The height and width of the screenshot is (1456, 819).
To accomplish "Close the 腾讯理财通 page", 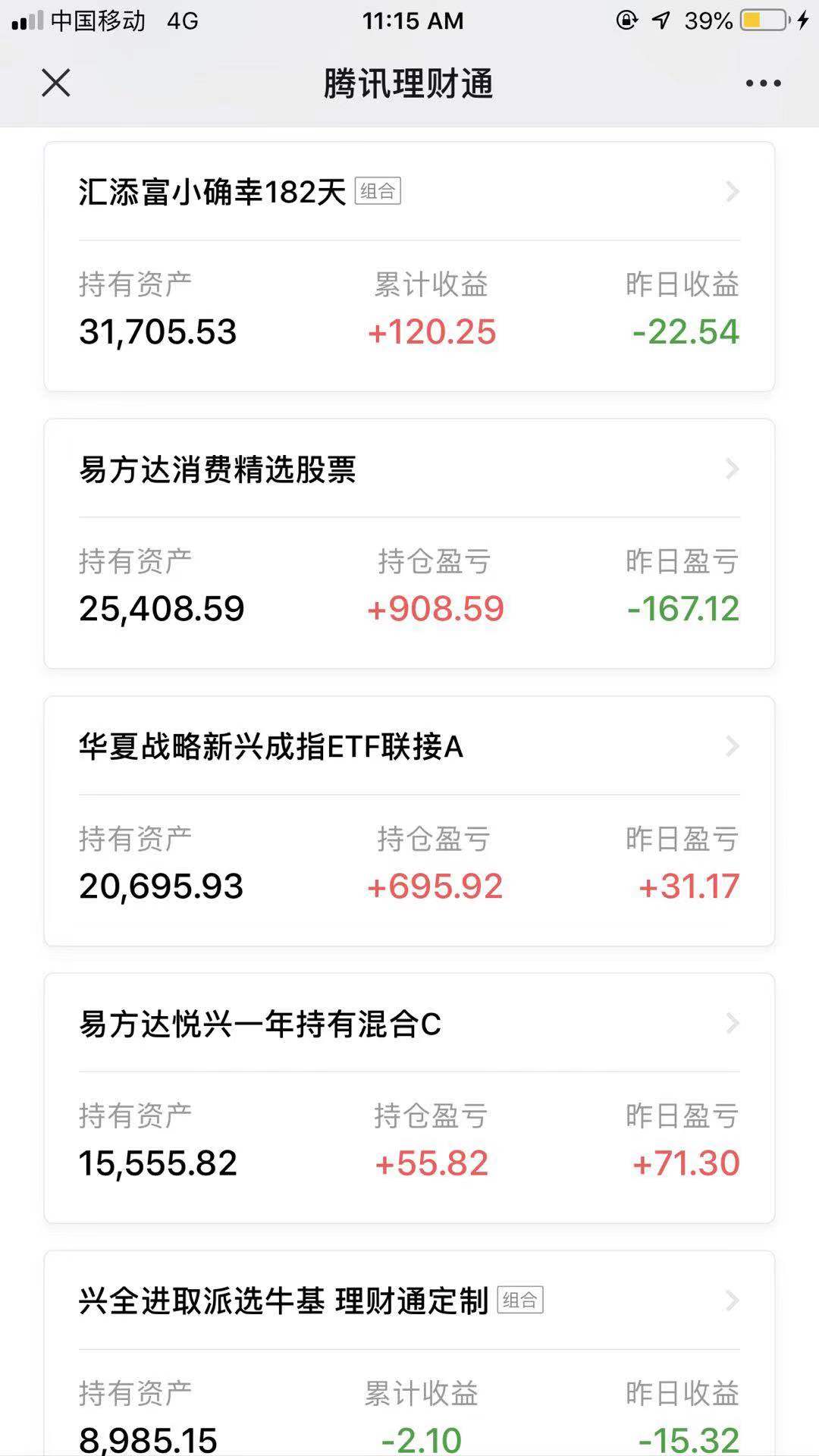I will coord(55,83).
